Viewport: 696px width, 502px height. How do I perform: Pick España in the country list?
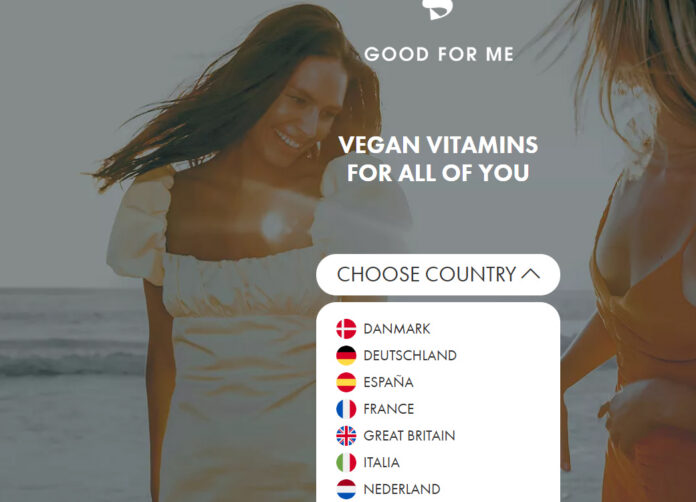click(388, 382)
